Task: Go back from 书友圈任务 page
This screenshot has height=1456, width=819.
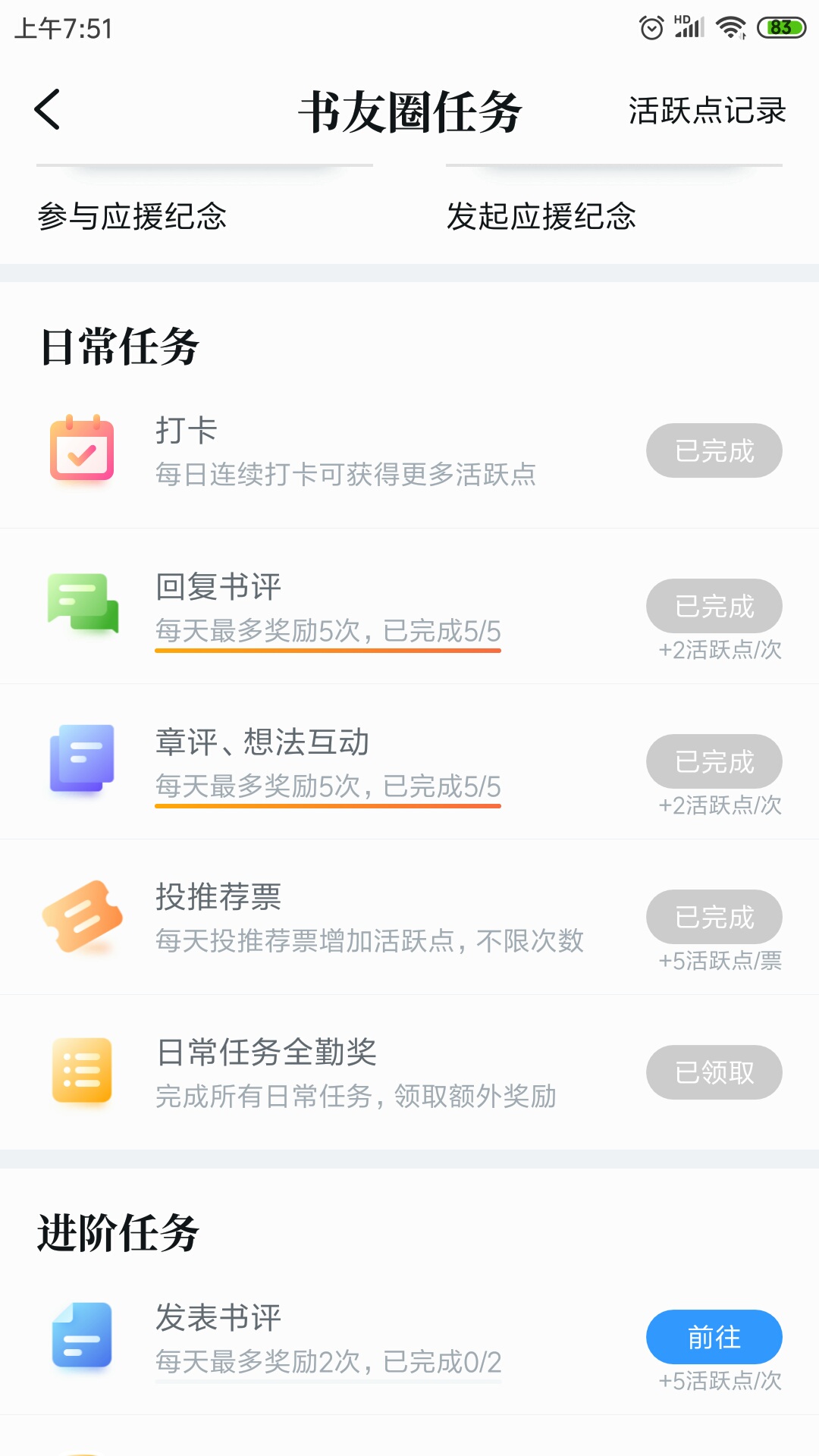Action: pos(47,109)
